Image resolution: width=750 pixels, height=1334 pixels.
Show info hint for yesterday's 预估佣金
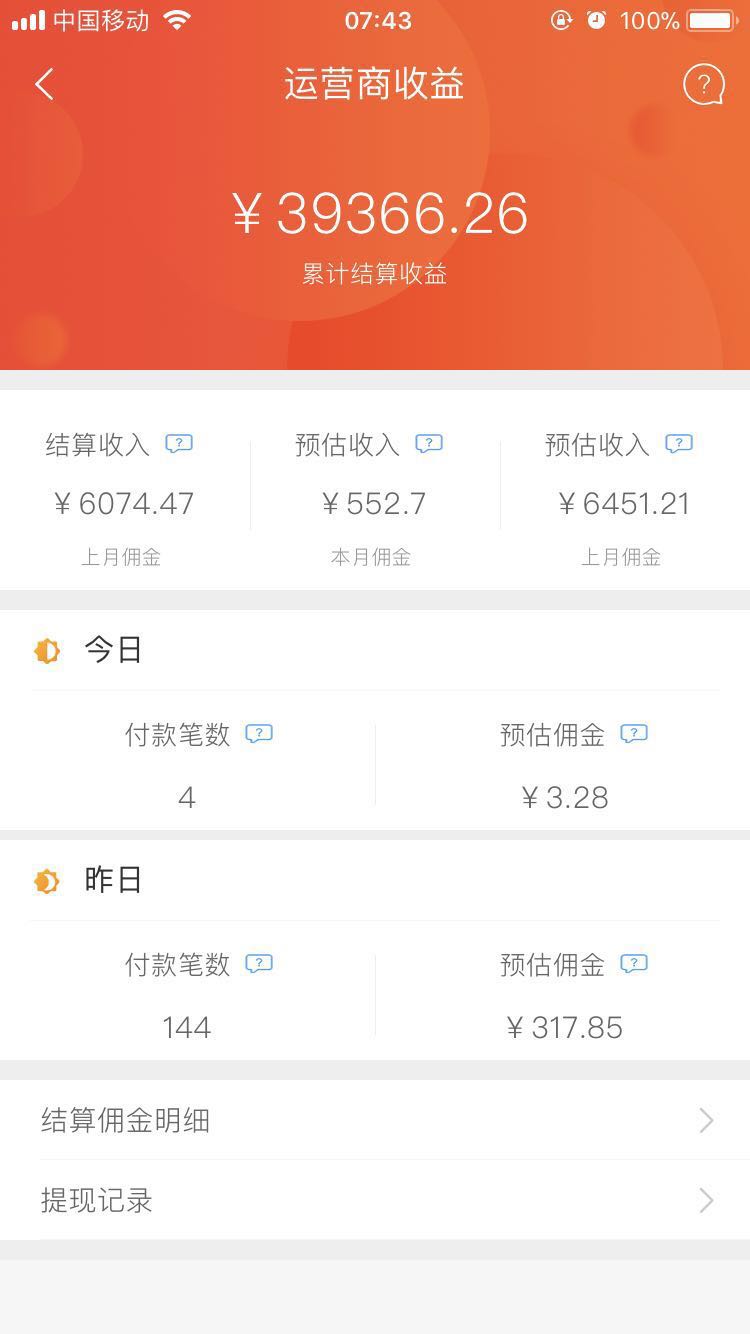click(x=634, y=964)
